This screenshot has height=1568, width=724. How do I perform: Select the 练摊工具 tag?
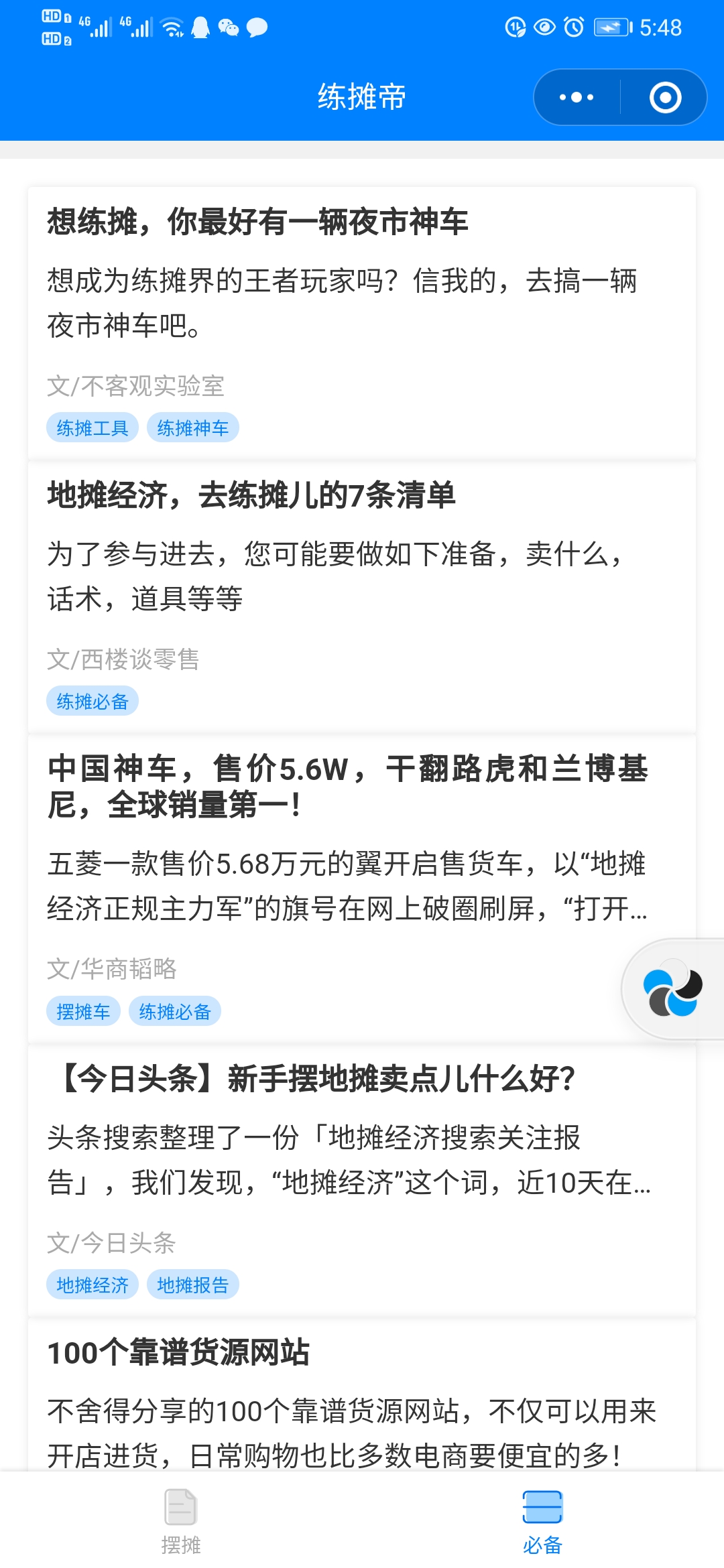click(93, 428)
